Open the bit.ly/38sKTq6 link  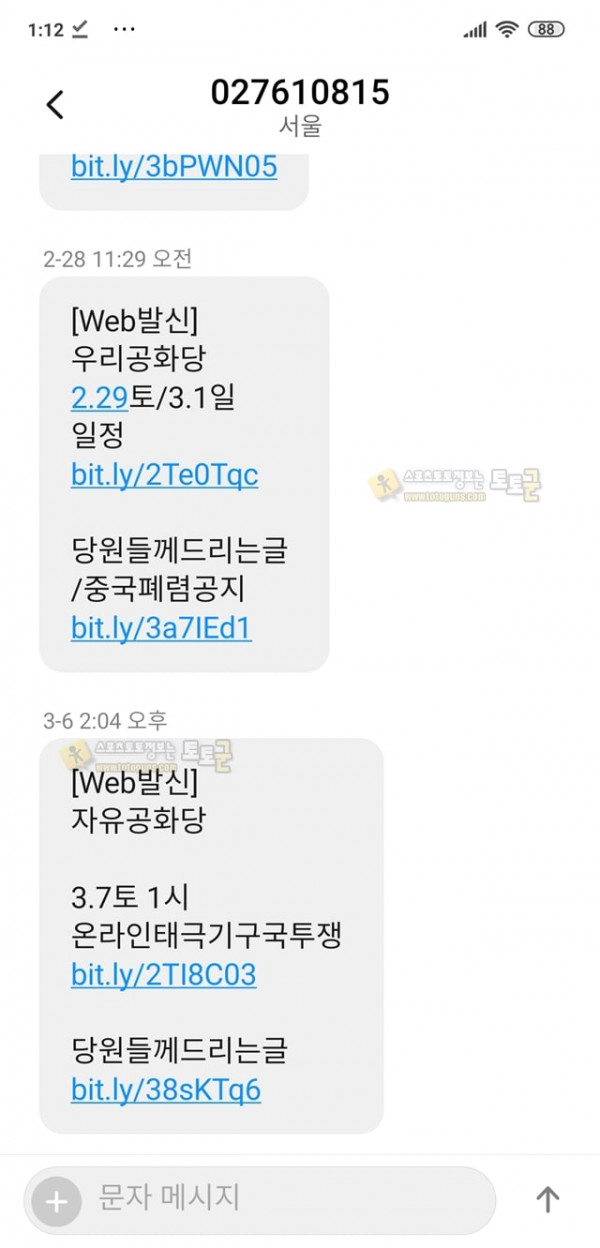[x=166, y=1089]
